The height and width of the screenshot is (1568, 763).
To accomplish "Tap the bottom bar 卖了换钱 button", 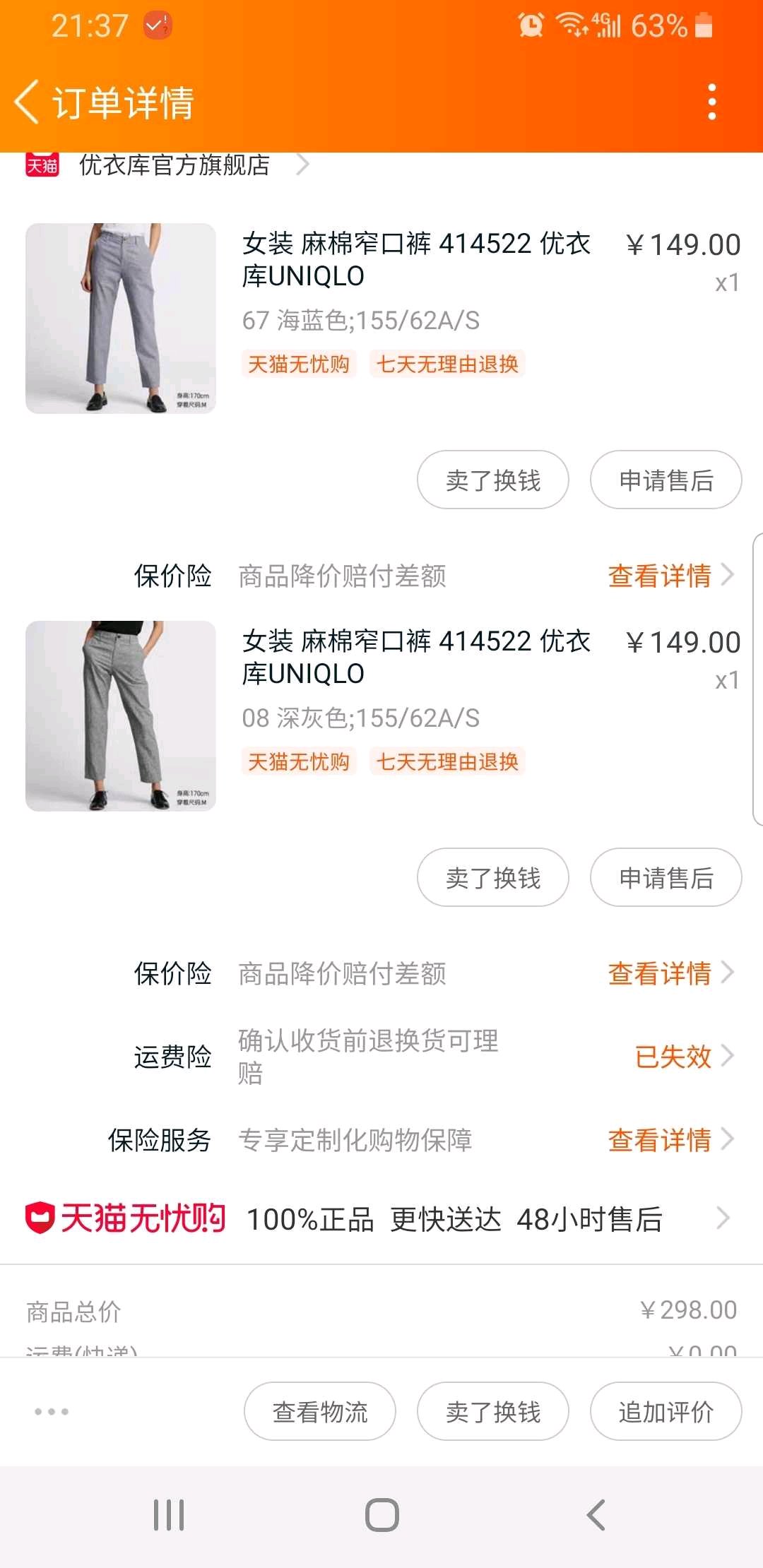I will (492, 1412).
